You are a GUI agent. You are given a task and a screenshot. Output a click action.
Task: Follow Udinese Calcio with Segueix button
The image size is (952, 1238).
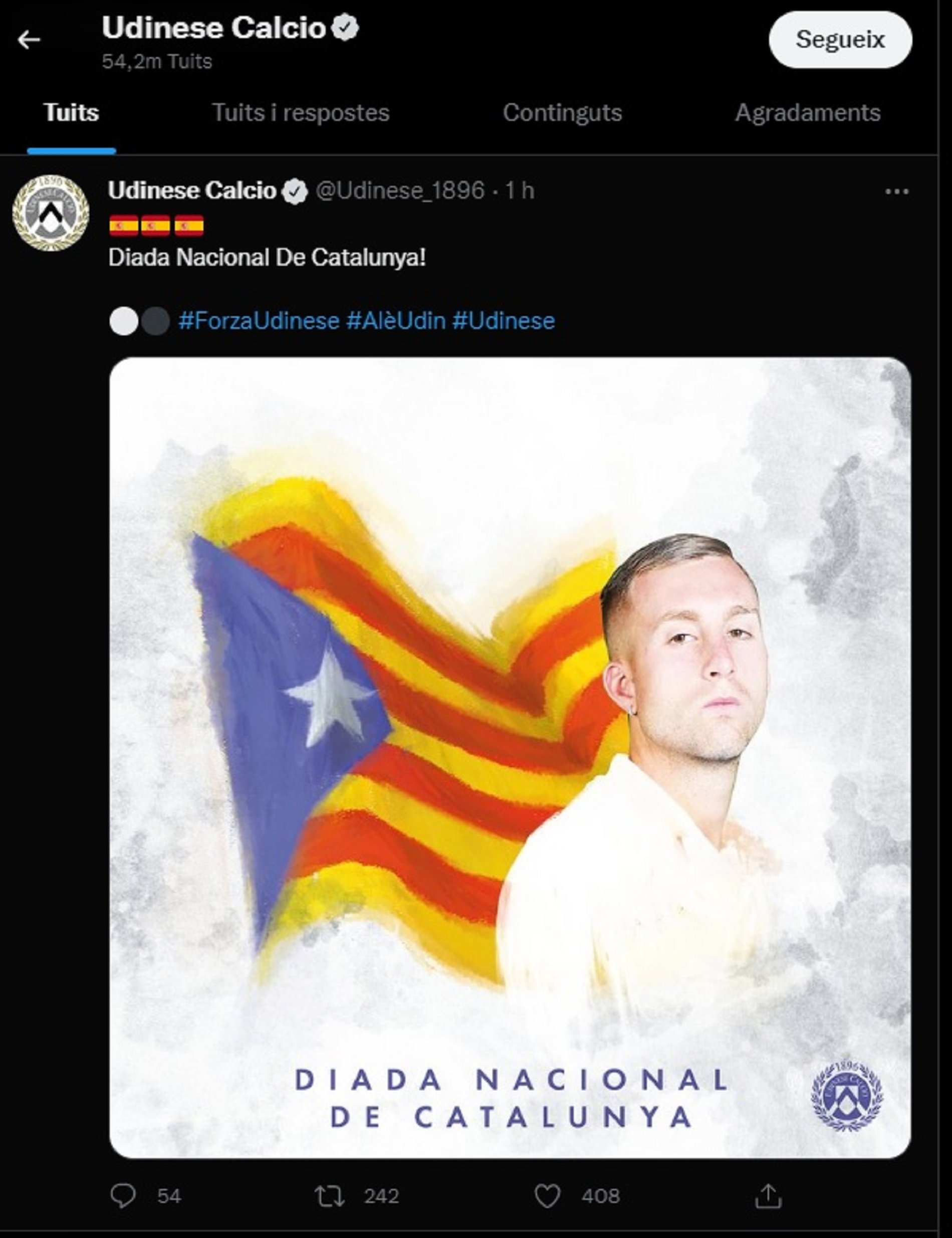[840, 40]
